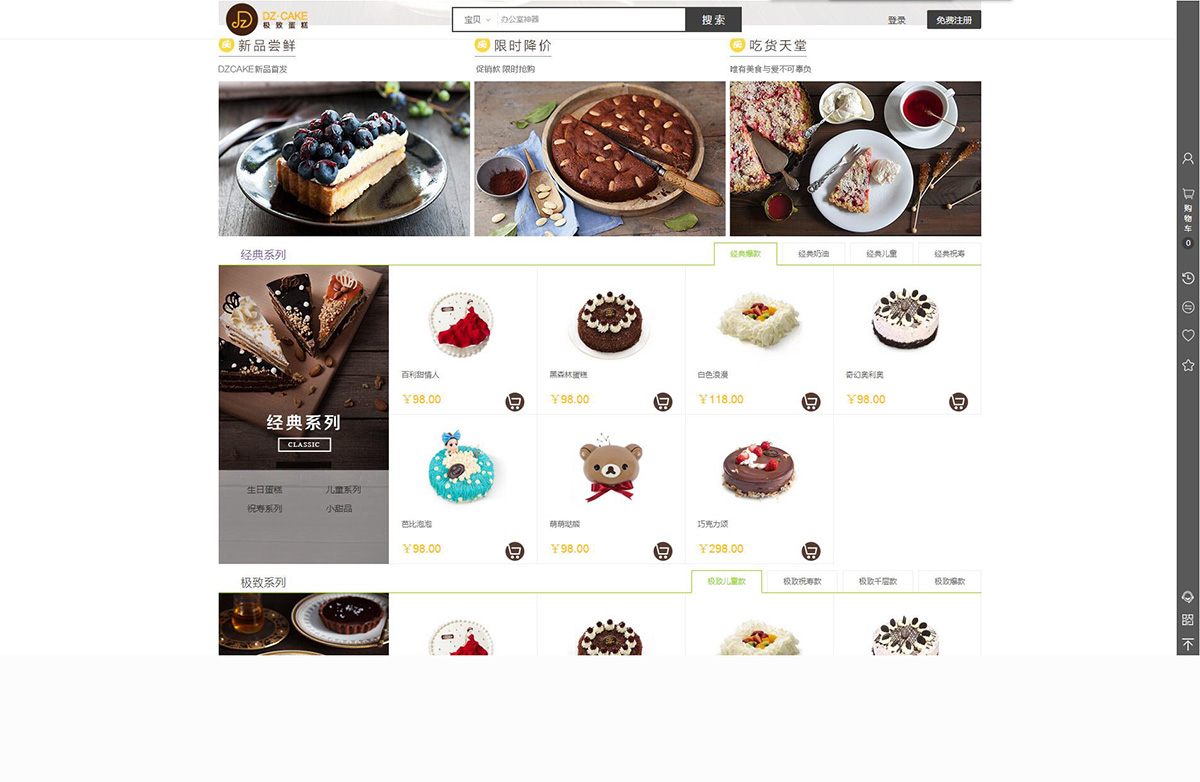Tap the 搜索 search button

click(x=713, y=20)
